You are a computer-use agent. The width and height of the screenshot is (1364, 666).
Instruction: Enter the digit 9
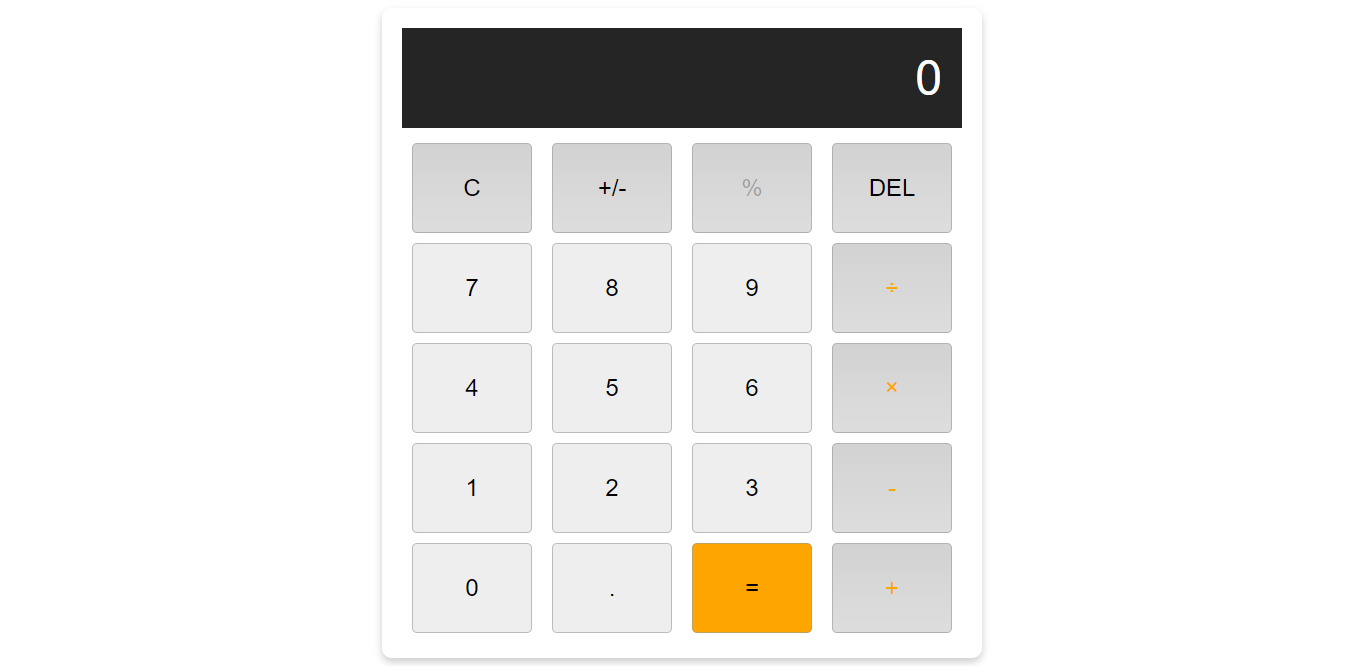coord(752,288)
